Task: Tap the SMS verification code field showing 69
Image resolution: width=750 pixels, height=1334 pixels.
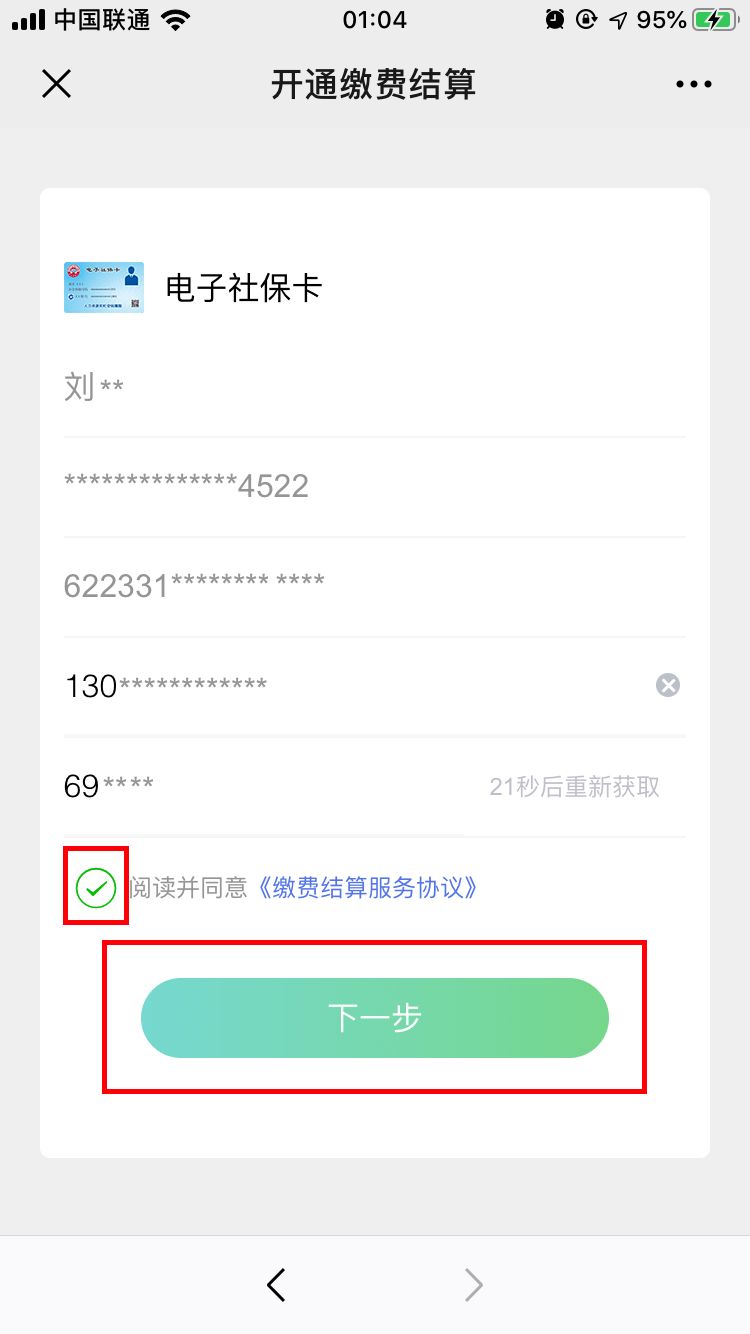Action: pyautogui.click(x=250, y=787)
